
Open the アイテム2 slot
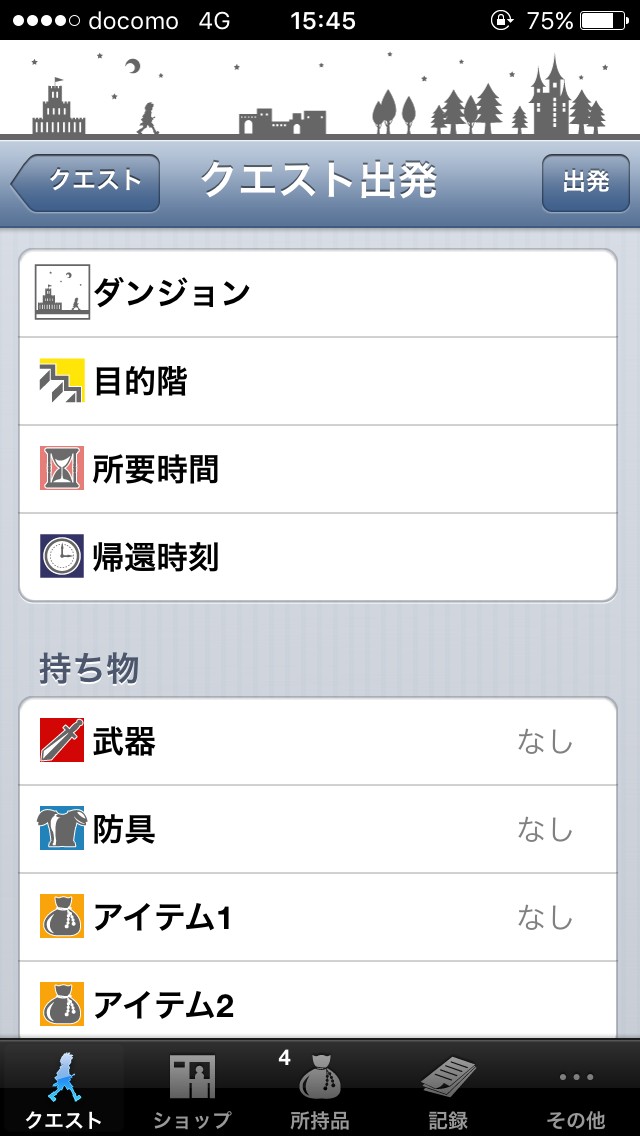point(318,1003)
